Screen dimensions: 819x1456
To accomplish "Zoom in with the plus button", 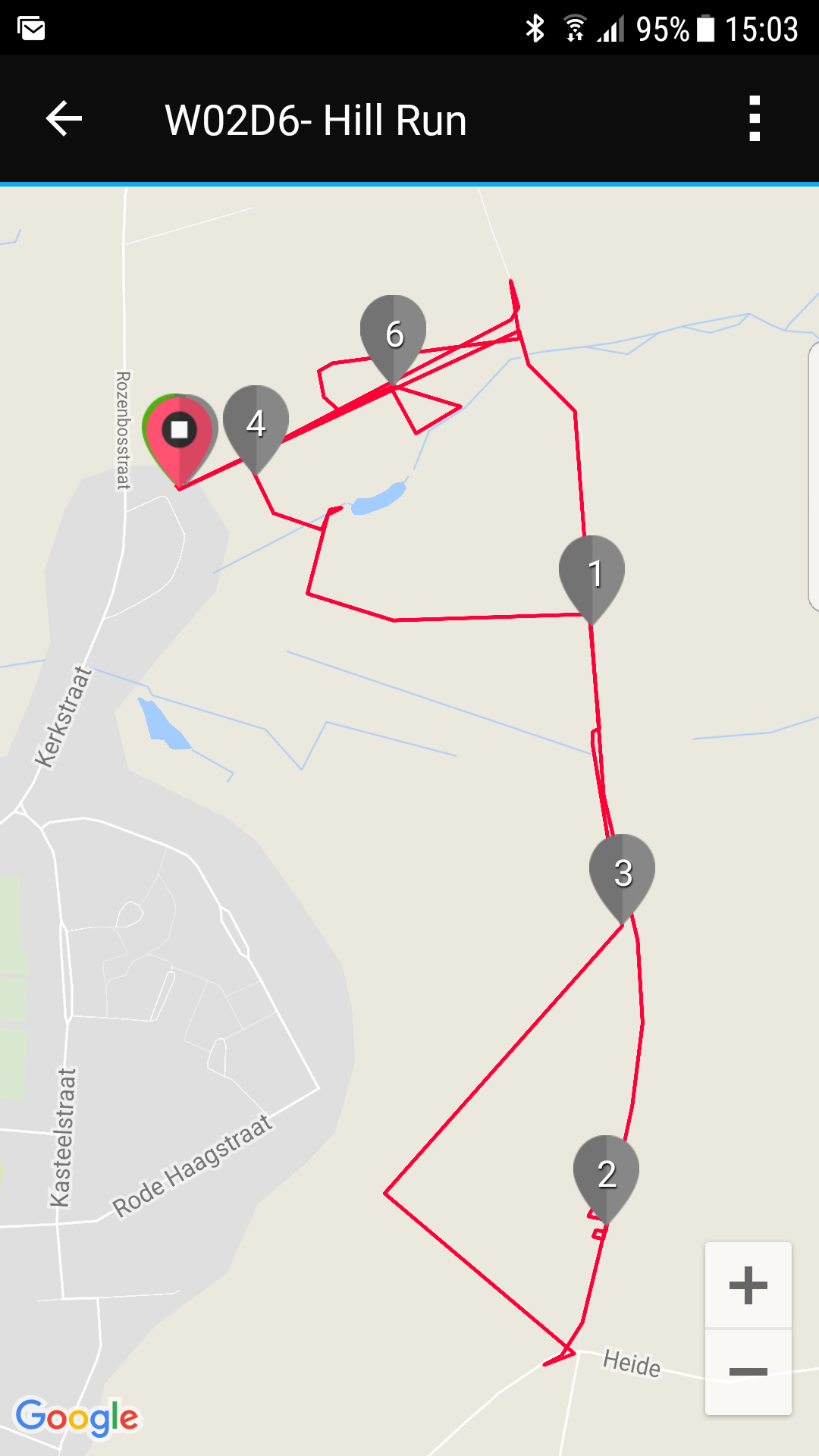I will [748, 1285].
